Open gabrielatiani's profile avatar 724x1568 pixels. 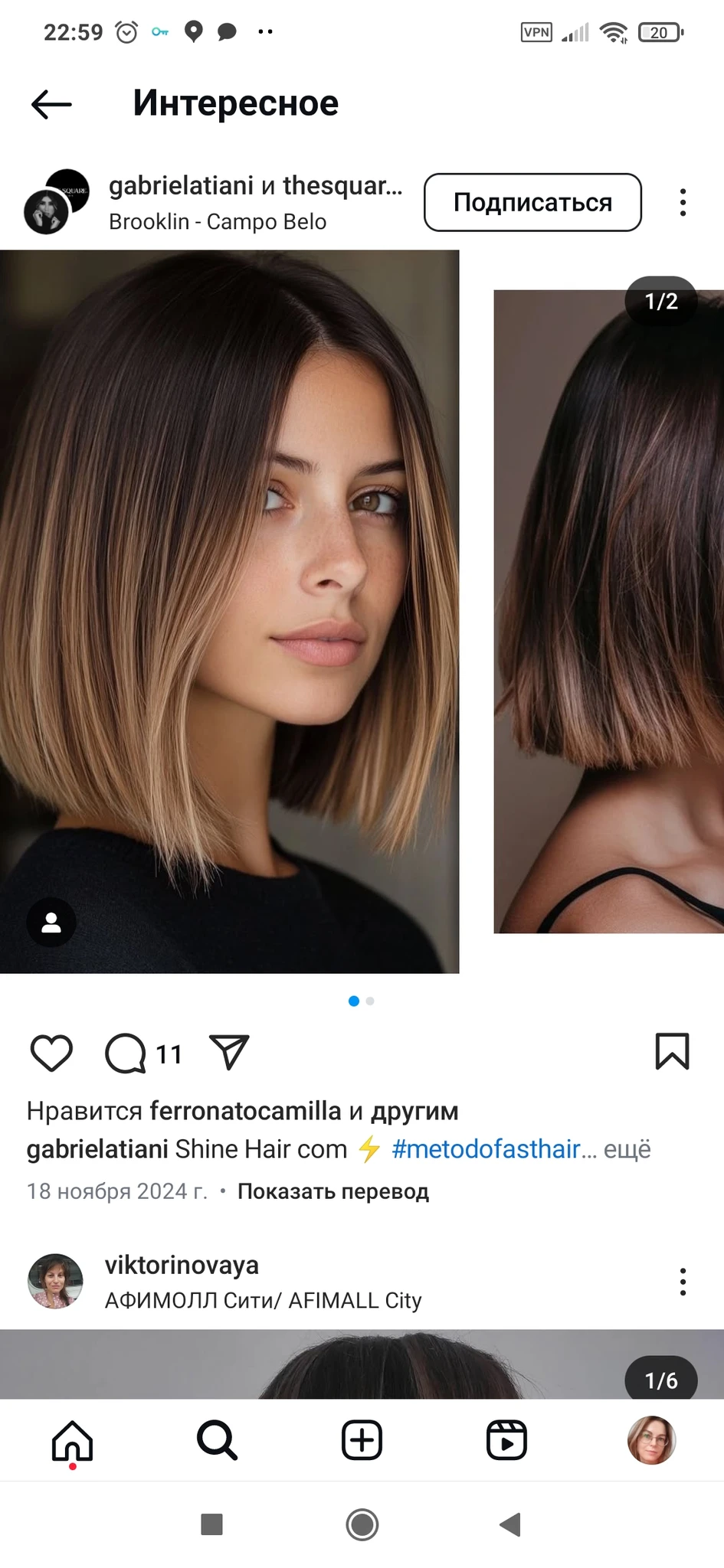(x=57, y=201)
